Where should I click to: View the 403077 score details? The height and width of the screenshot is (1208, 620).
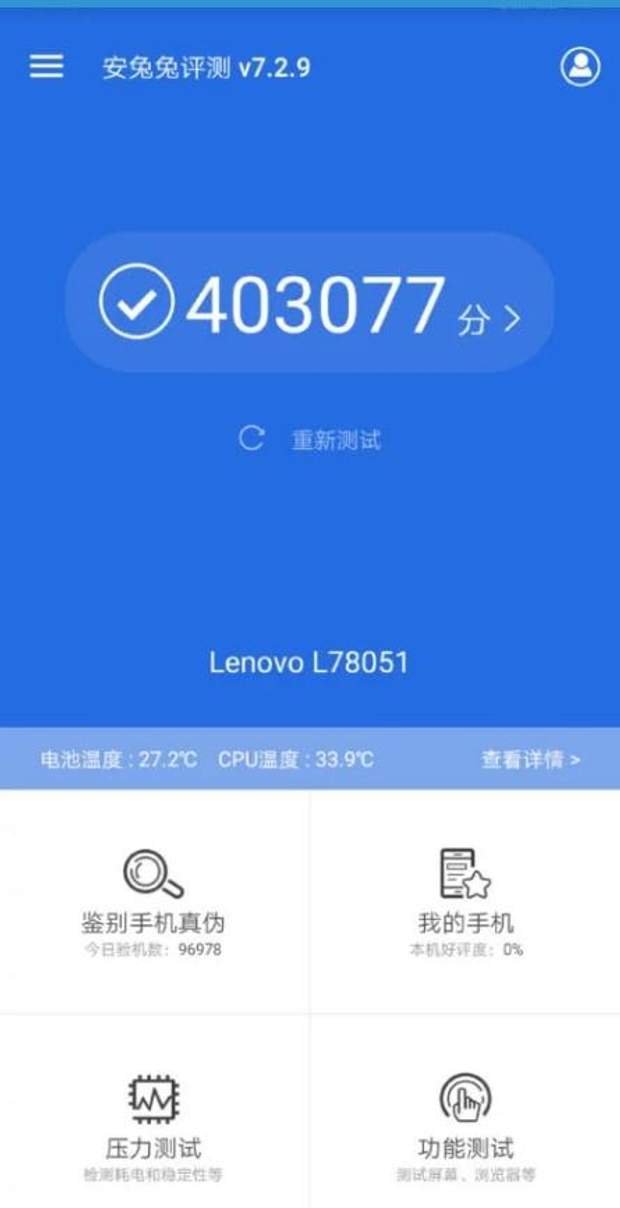click(310, 303)
